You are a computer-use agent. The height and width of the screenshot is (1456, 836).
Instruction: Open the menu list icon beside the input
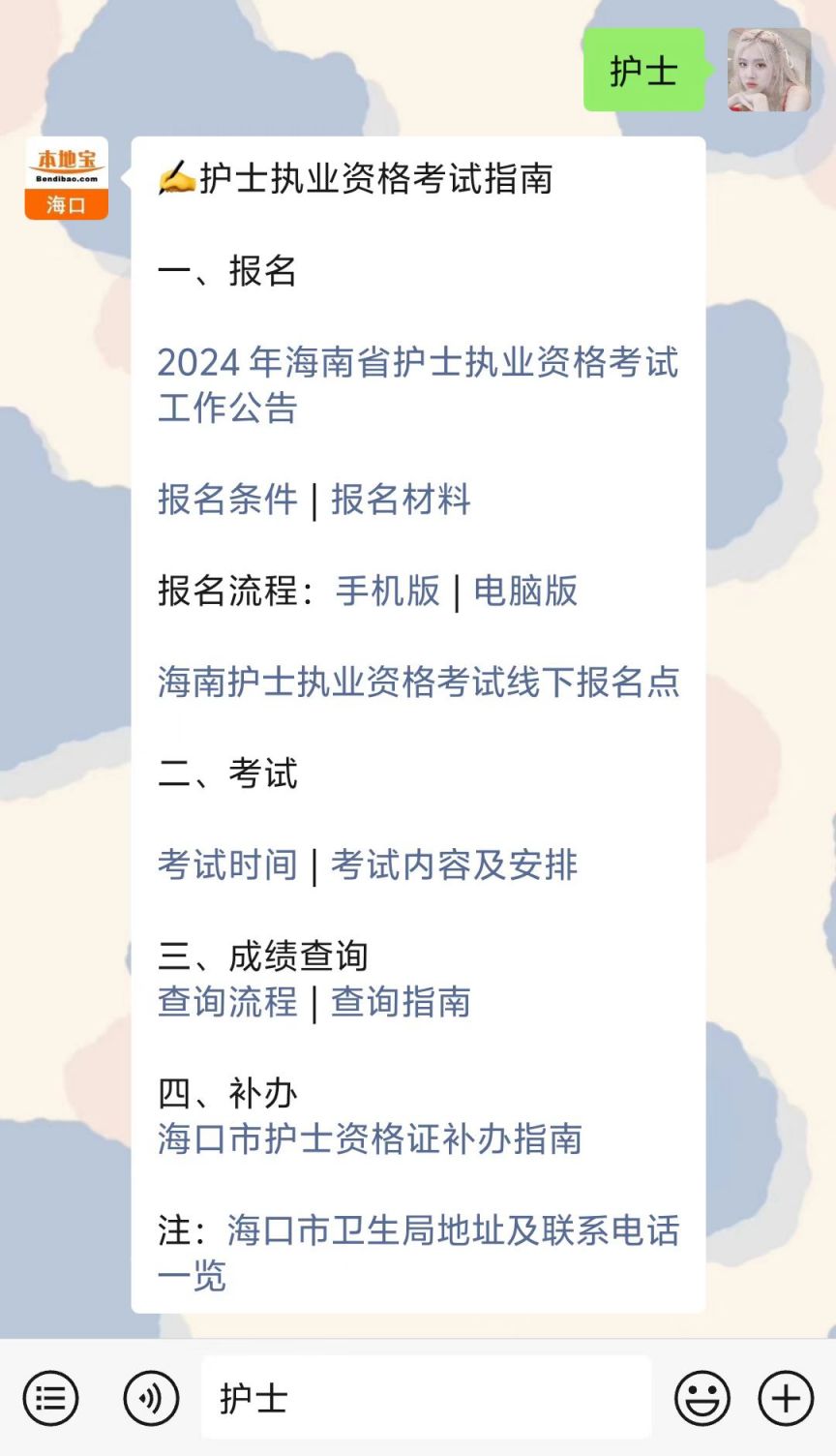(50, 1398)
